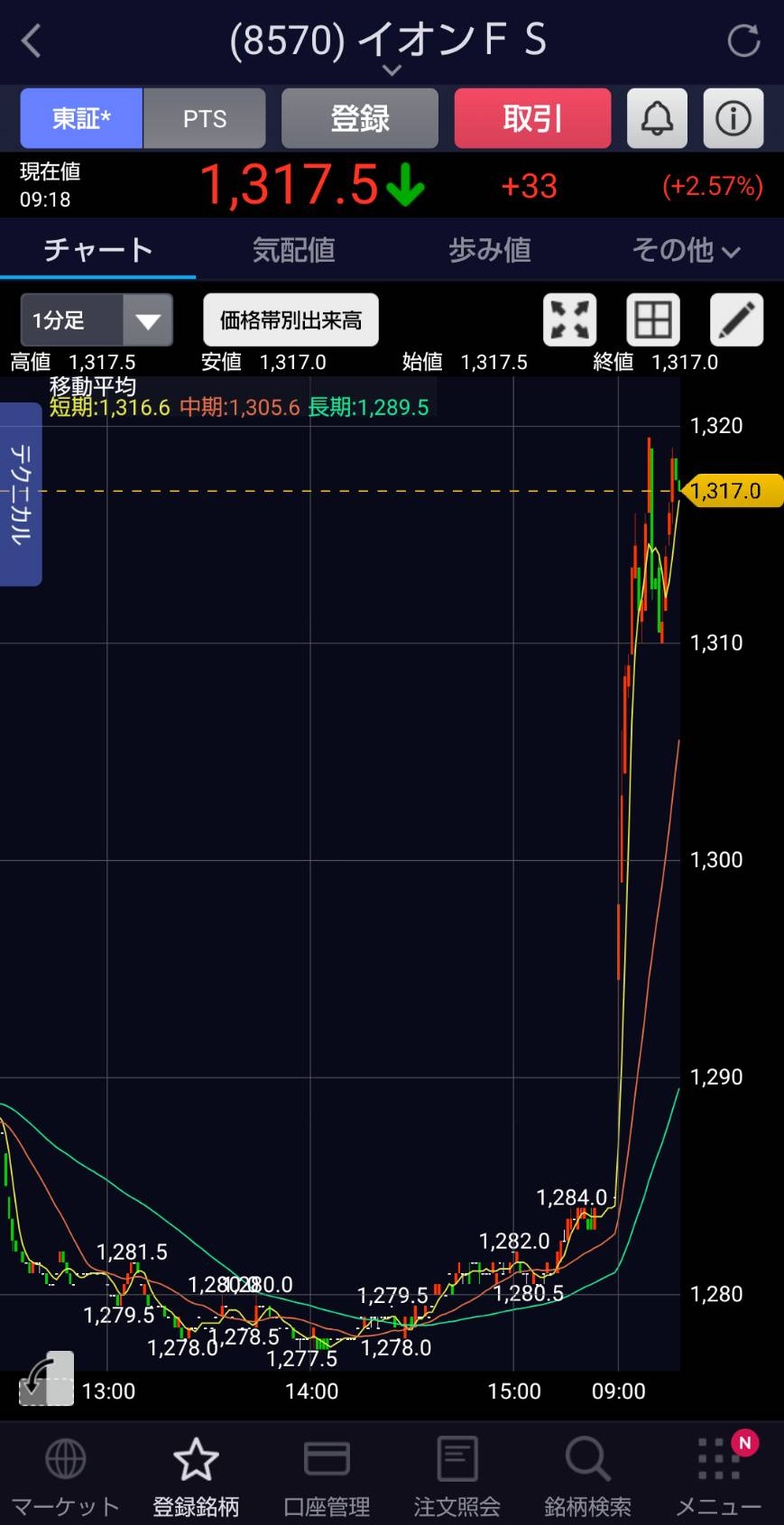The image size is (784, 1525).
Task: Change the 1分足 chart interval dropdown
Action: pos(97,320)
